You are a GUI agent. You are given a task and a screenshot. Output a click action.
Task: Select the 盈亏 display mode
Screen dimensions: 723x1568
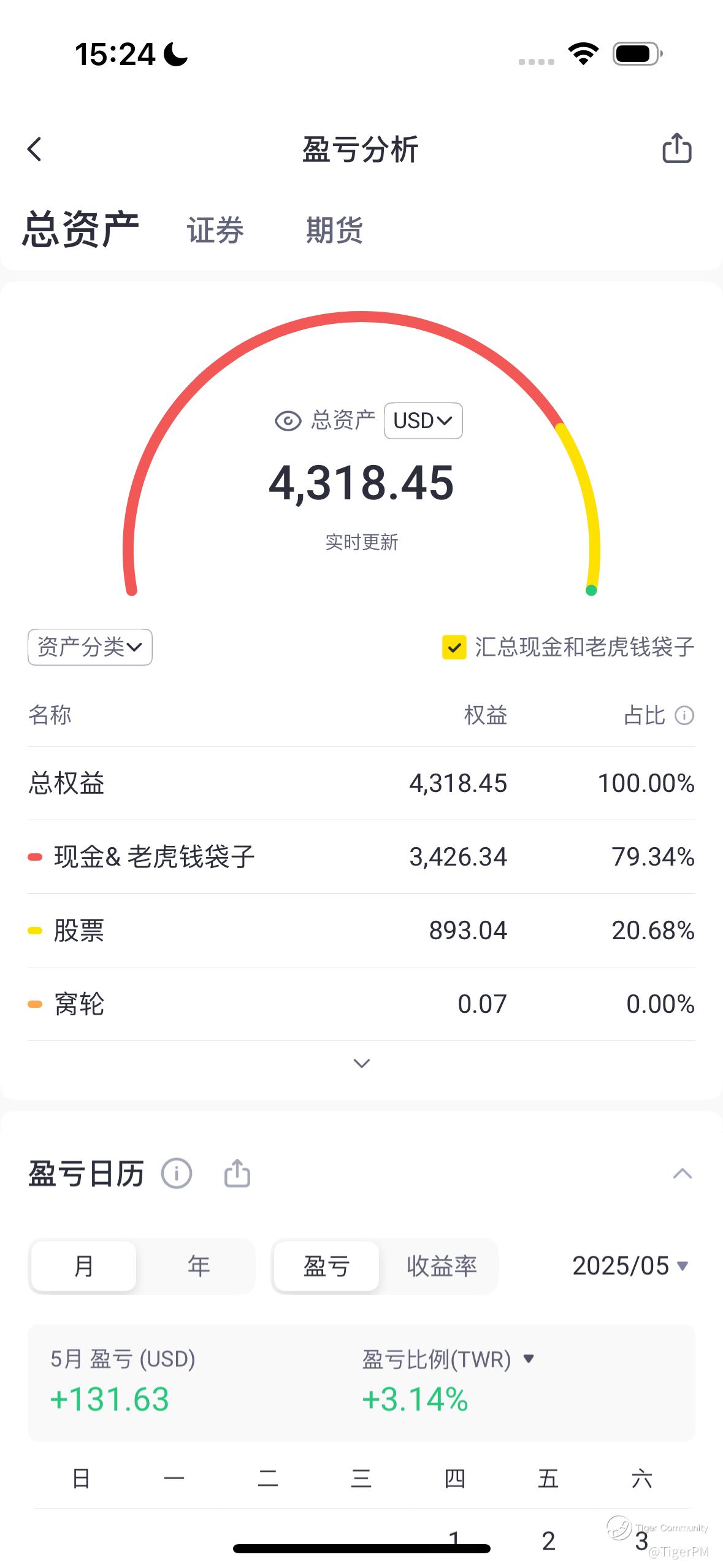pyautogui.click(x=326, y=1266)
